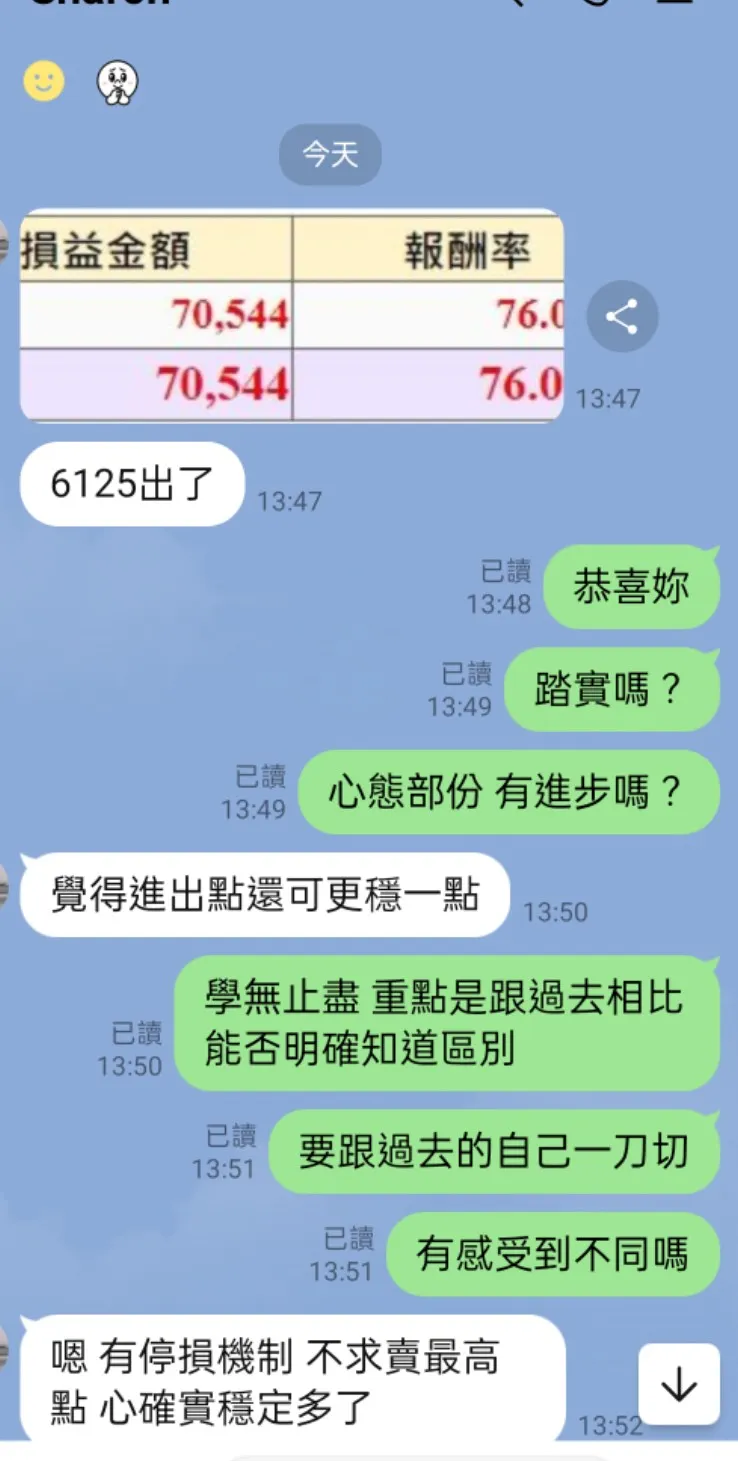The image size is (738, 1461).
Task: Open the profit table image message
Action: 290,310
